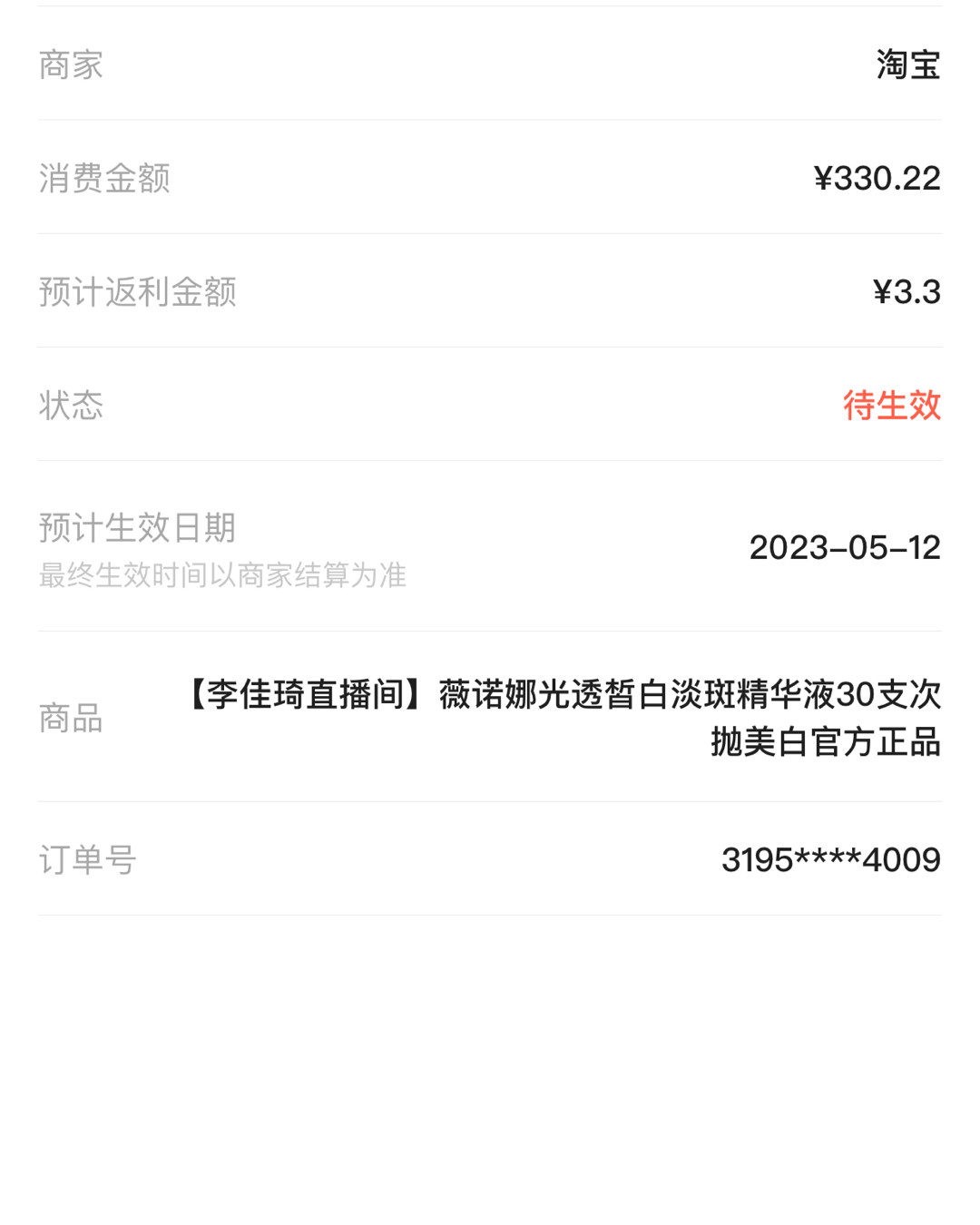Click the 预计返利金额 label
The height and width of the screenshot is (1225, 980).
(138, 292)
